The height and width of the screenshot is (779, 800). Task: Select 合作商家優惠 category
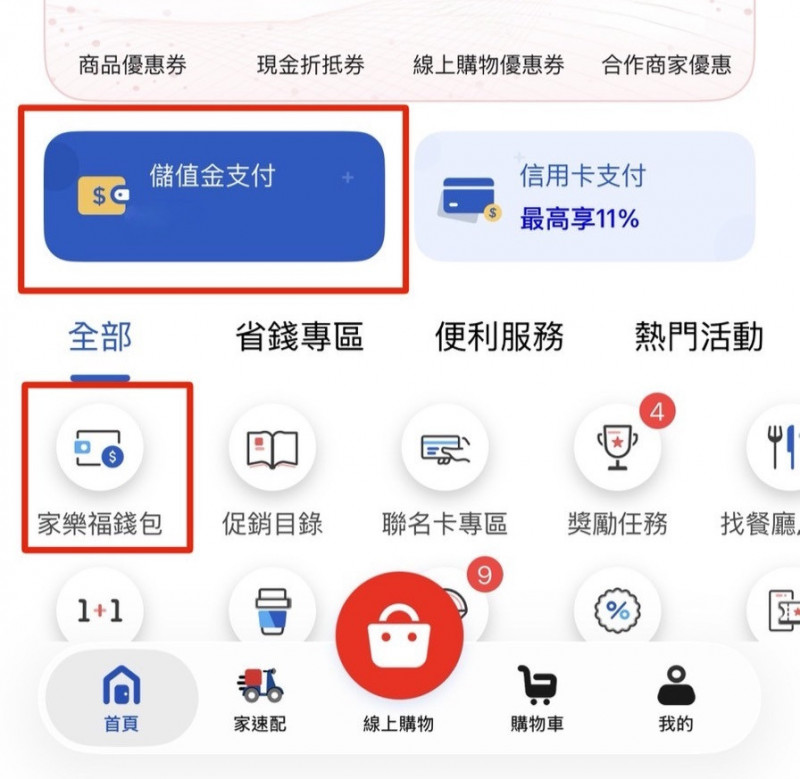coord(666,66)
